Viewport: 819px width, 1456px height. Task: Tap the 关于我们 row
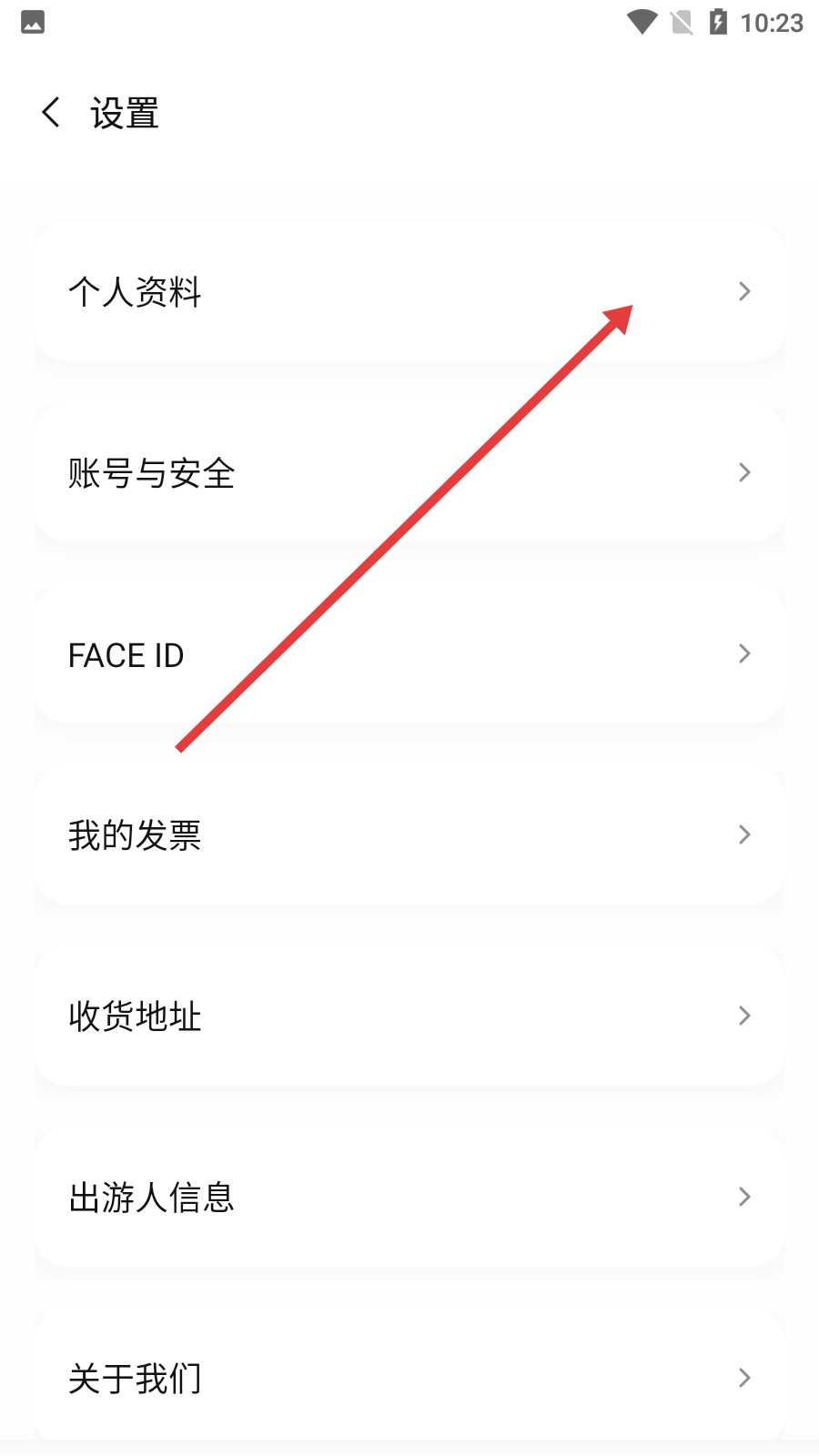point(409,1378)
